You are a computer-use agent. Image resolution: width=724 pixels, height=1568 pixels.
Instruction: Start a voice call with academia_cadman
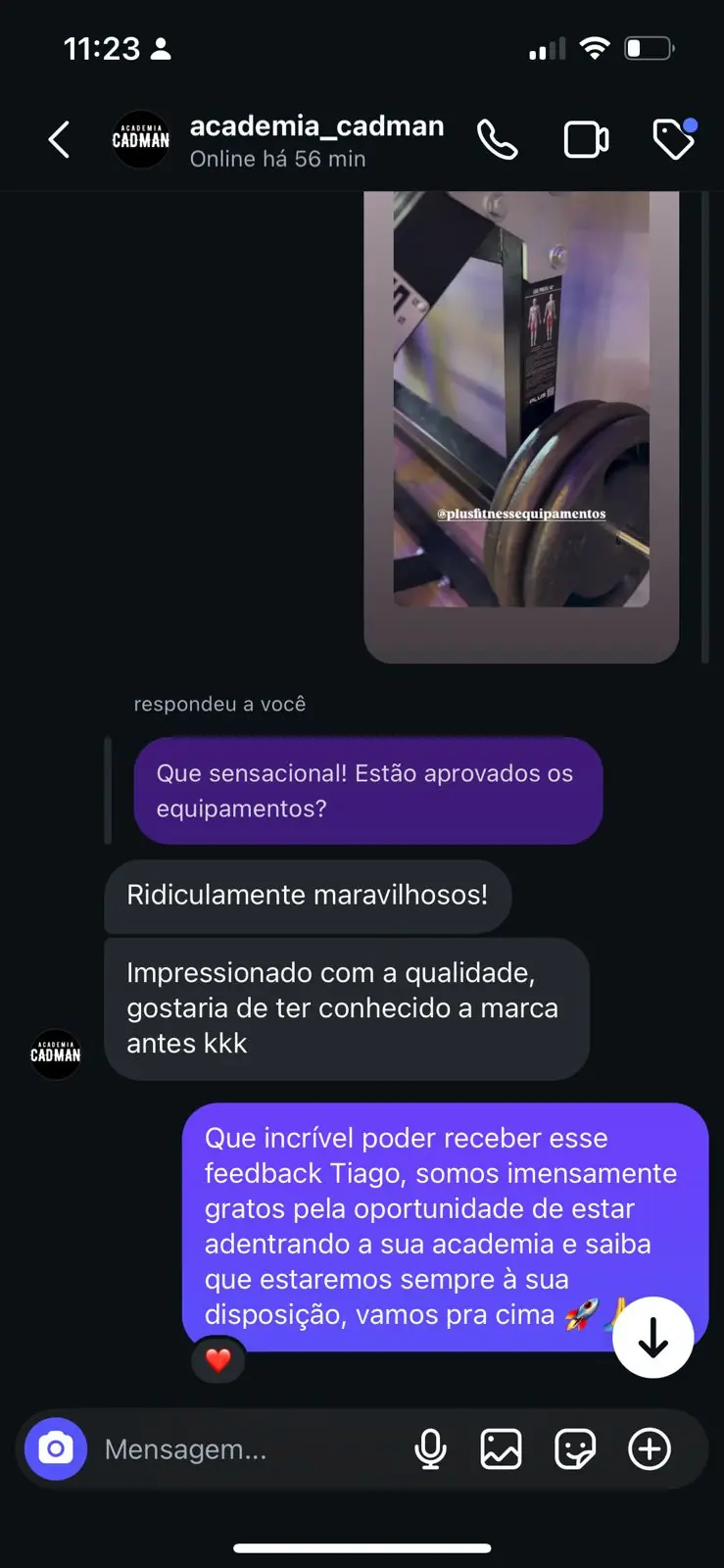click(x=498, y=139)
